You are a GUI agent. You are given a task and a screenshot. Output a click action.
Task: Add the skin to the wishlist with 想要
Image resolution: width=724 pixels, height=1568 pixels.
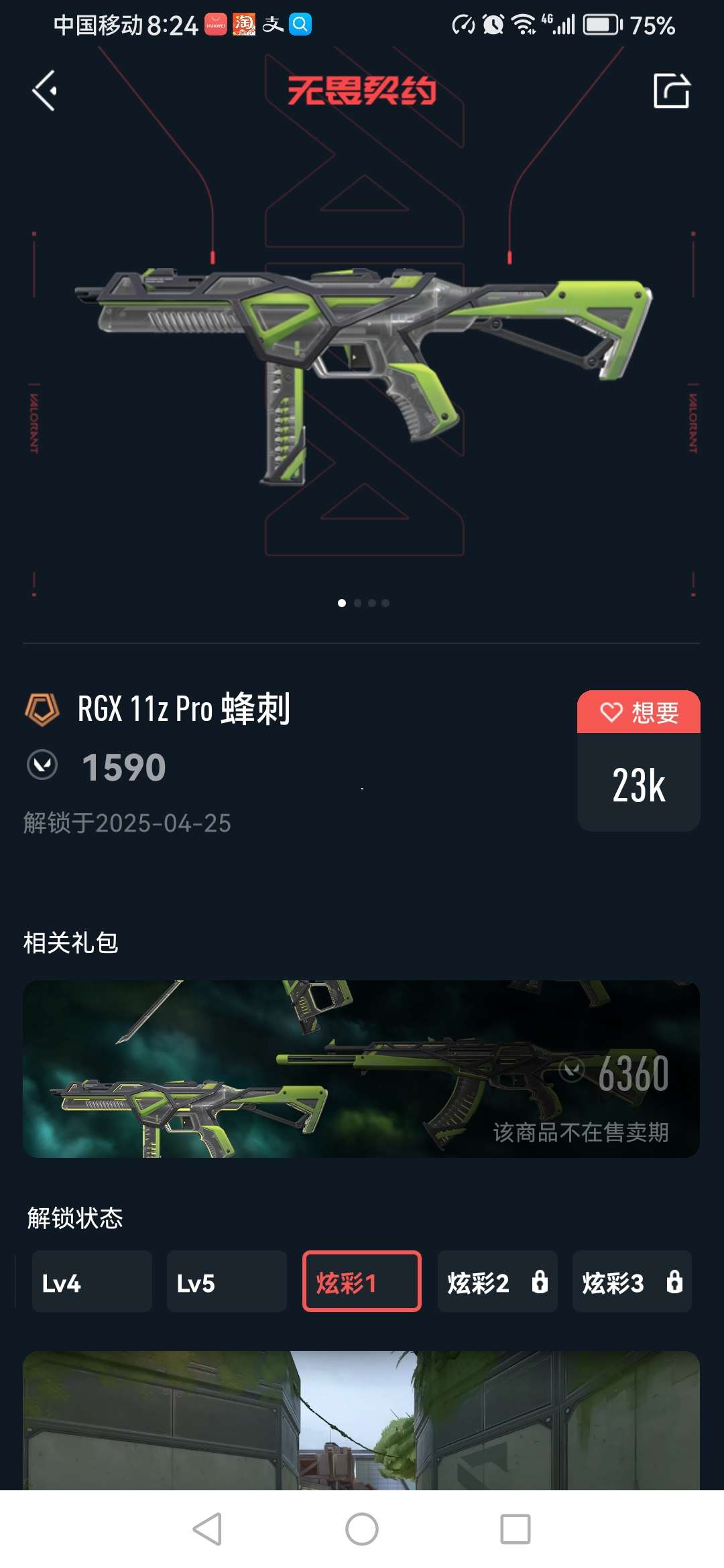[638, 712]
